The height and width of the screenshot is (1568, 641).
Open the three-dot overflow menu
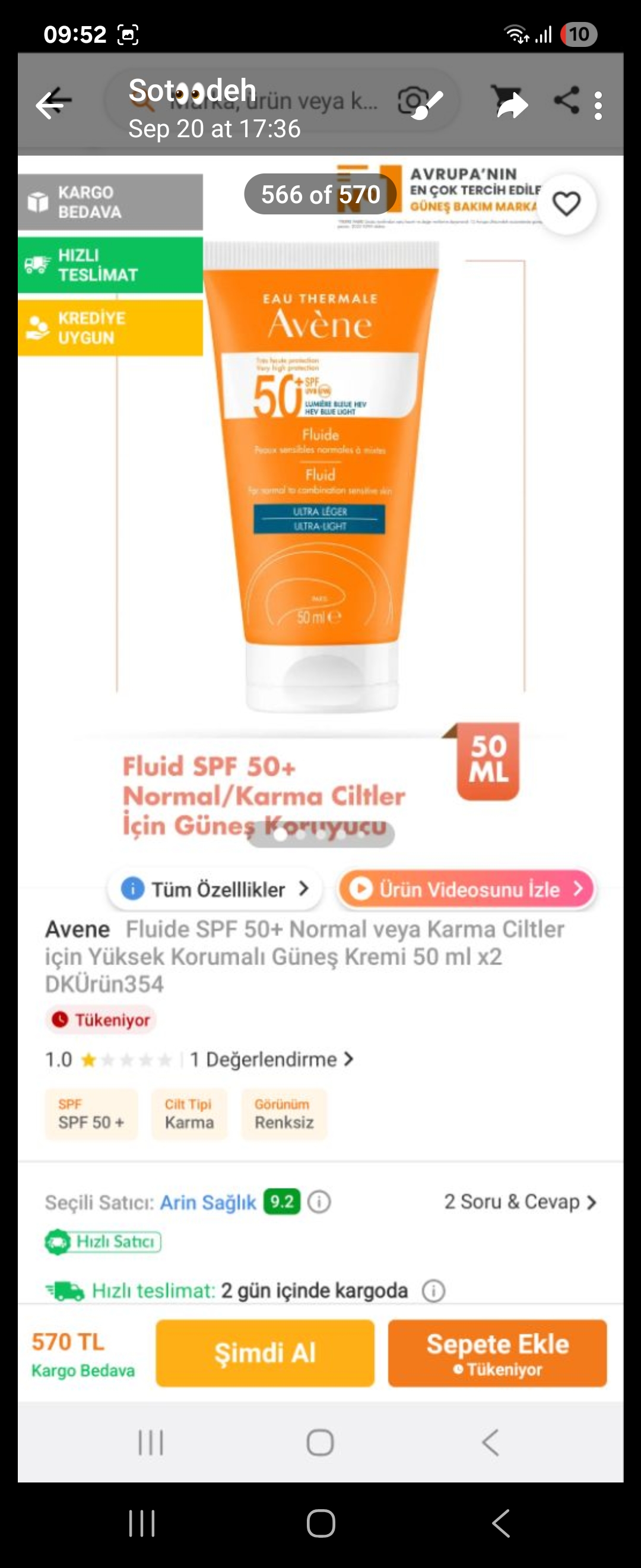click(x=598, y=105)
